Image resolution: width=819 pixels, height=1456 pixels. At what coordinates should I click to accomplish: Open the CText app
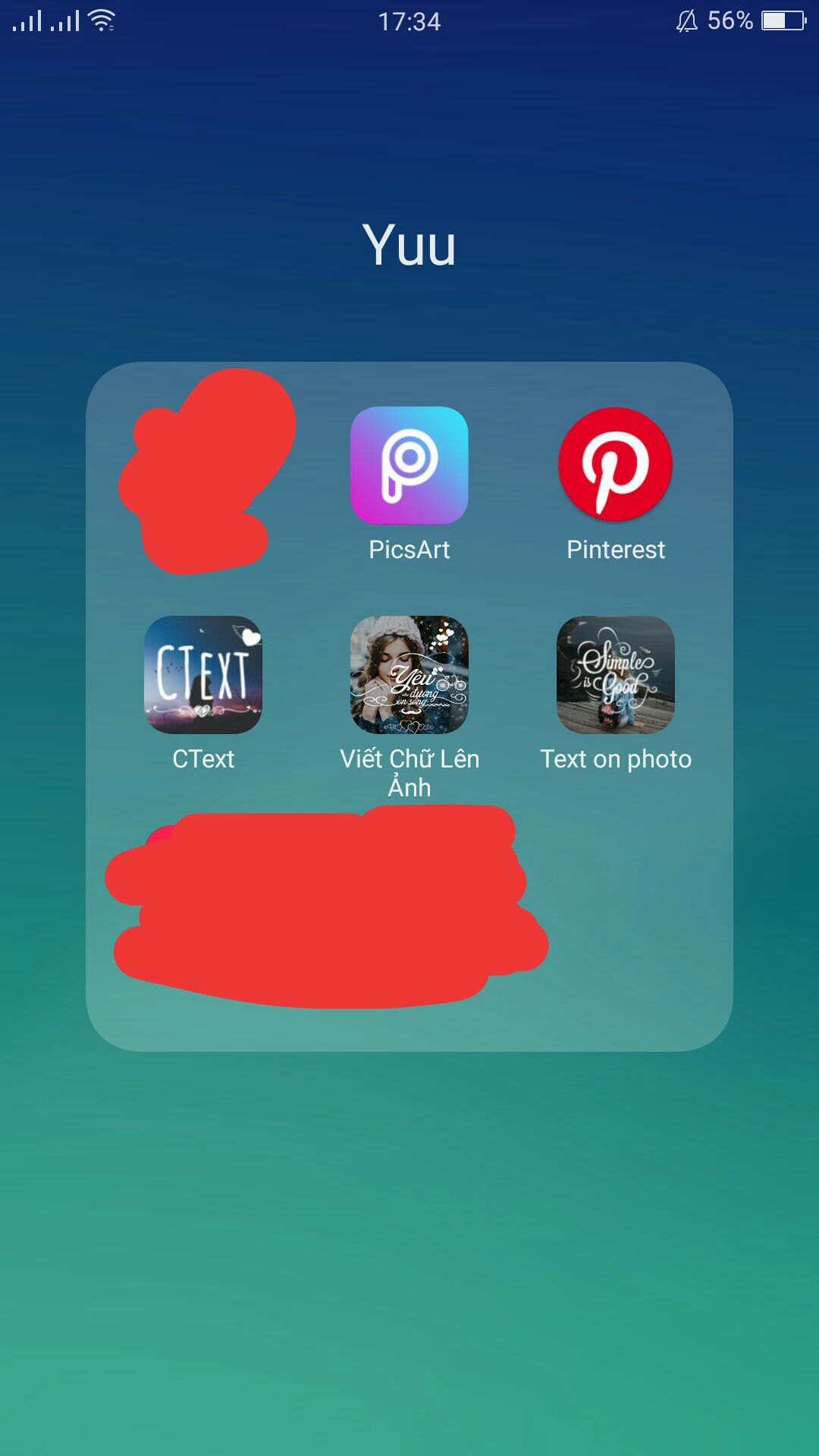203,675
